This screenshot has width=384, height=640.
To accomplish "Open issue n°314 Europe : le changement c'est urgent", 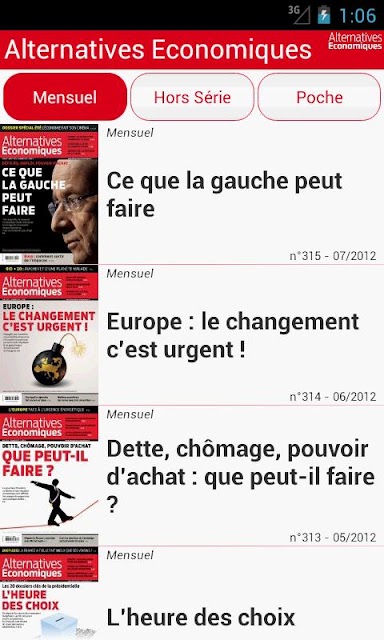I will tap(192, 335).
